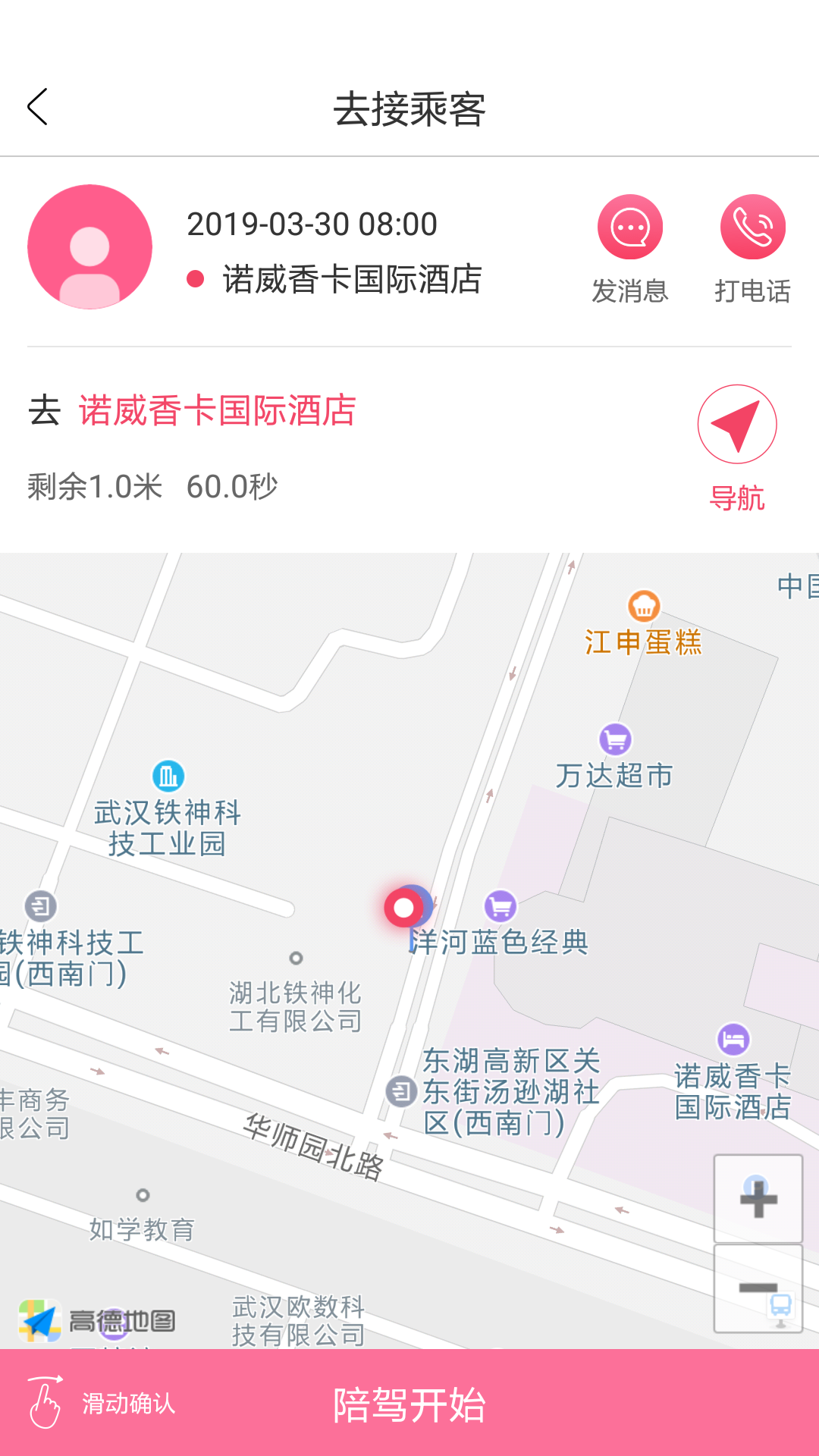Tap the red location marker on the map
The image size is (819, 1456).
[404, 907]
